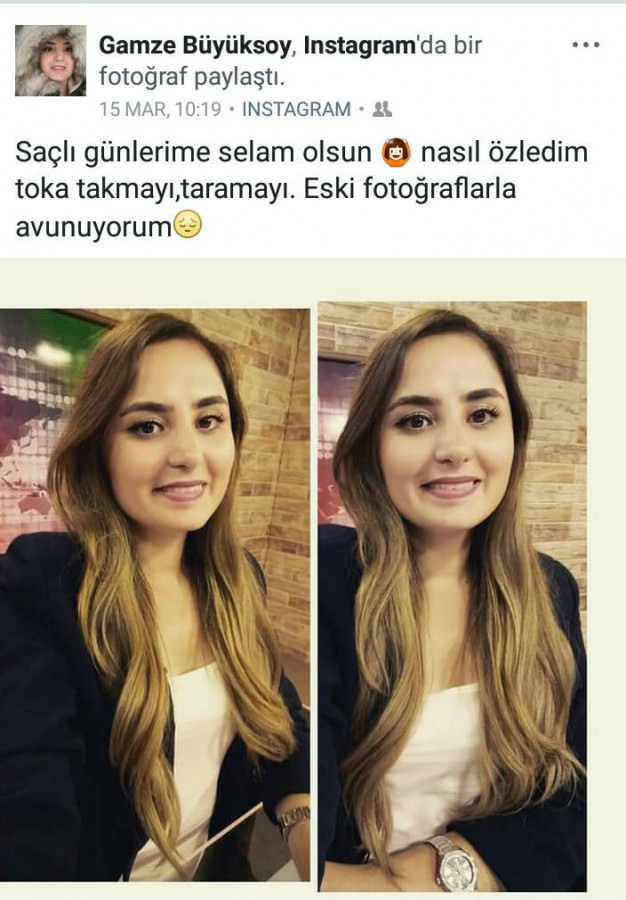Open Gamze Büyüksoy's profile picture
This screenshot has width=626, height=900.
[x=50, y=61]
